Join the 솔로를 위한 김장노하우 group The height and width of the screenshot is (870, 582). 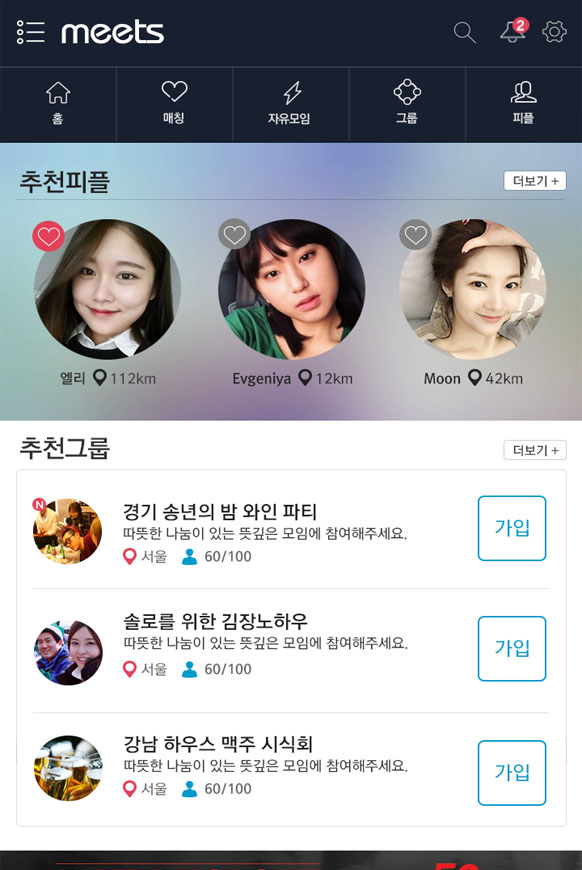point(512,649)
